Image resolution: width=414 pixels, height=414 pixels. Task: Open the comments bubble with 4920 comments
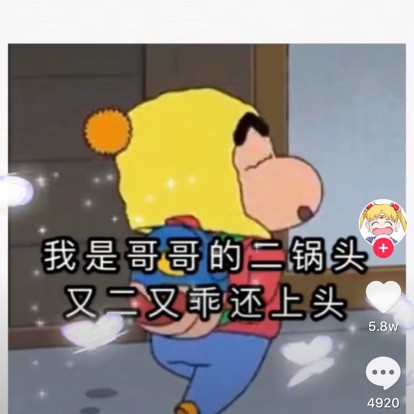383,373
